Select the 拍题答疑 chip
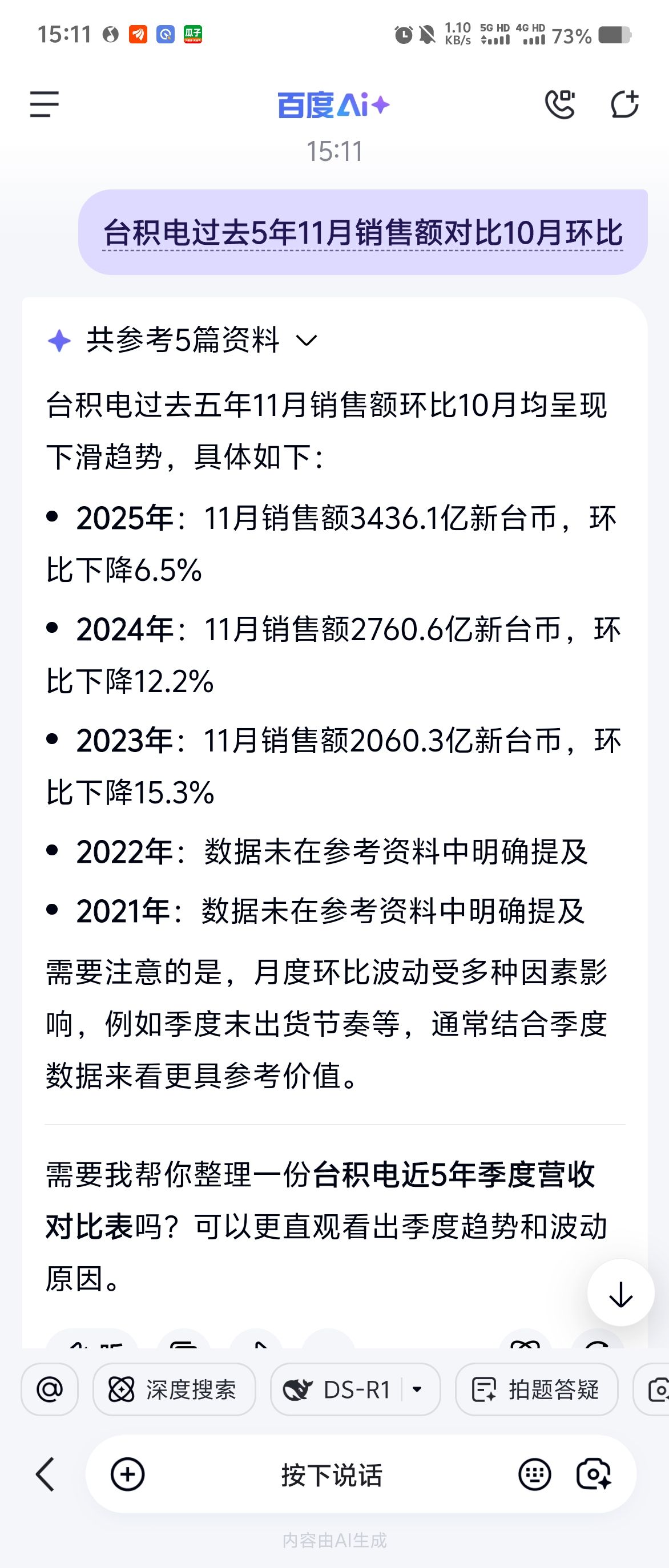This screenshot has height=1568, width=669. point(537,1389)
